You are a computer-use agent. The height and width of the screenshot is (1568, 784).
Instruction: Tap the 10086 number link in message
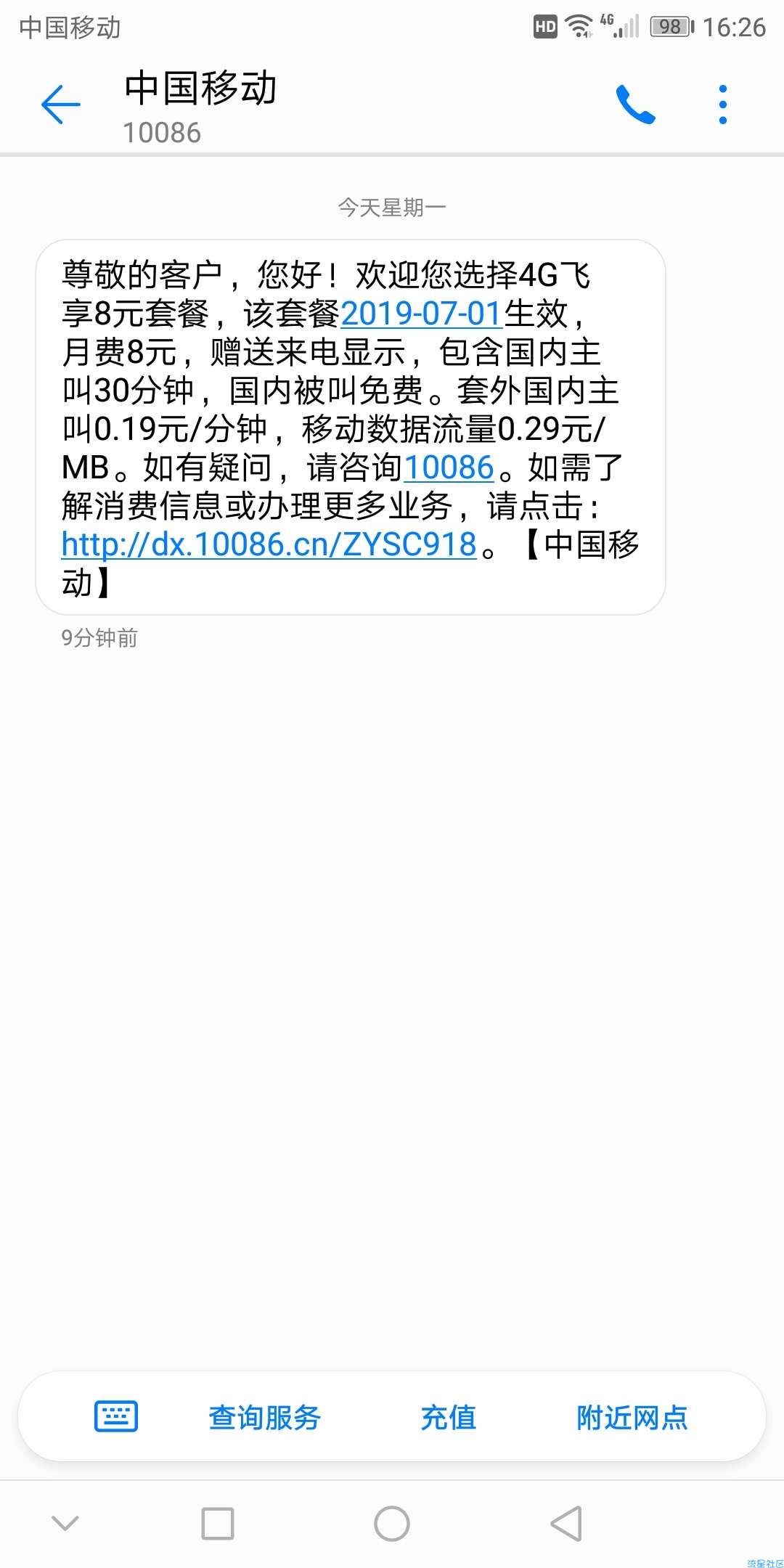(x=449, y=467)
